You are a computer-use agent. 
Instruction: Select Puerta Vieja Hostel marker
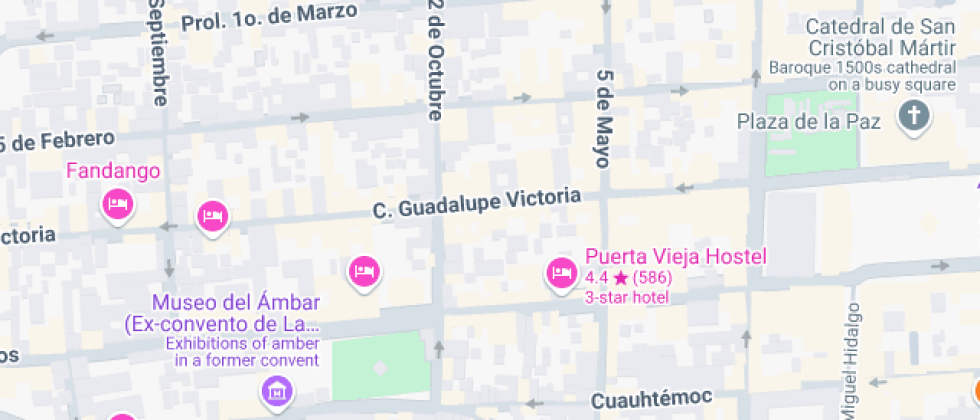(561, 272)
